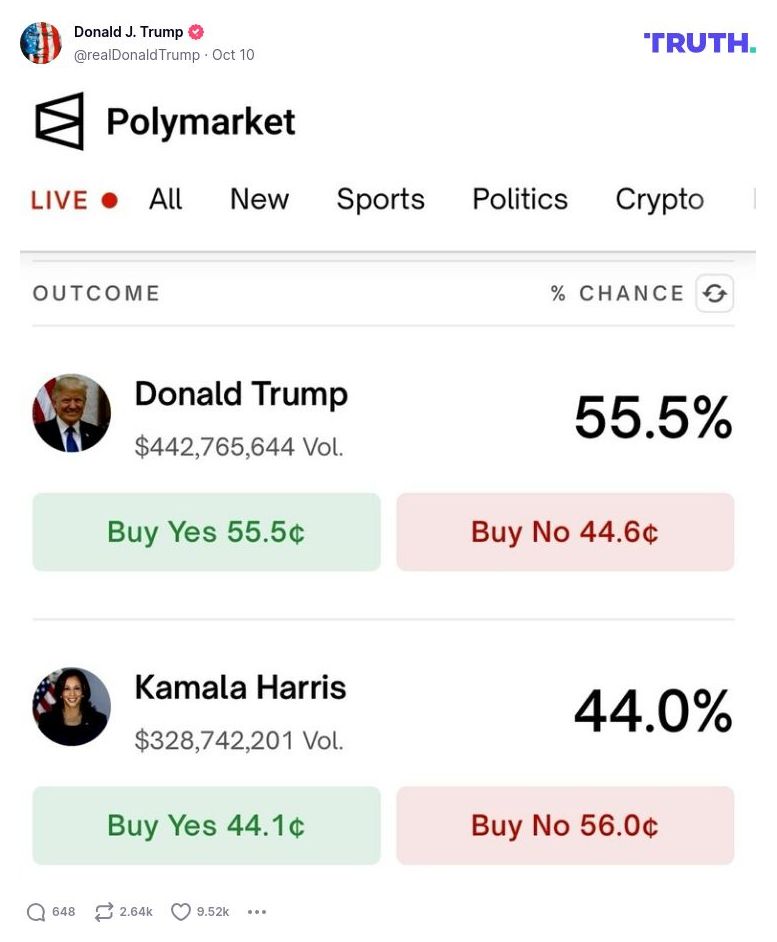Image resolution: width=777 pixels, height=942 pixels.
Task: Open @realDonaldTrump's profile link
Action: 138,55
